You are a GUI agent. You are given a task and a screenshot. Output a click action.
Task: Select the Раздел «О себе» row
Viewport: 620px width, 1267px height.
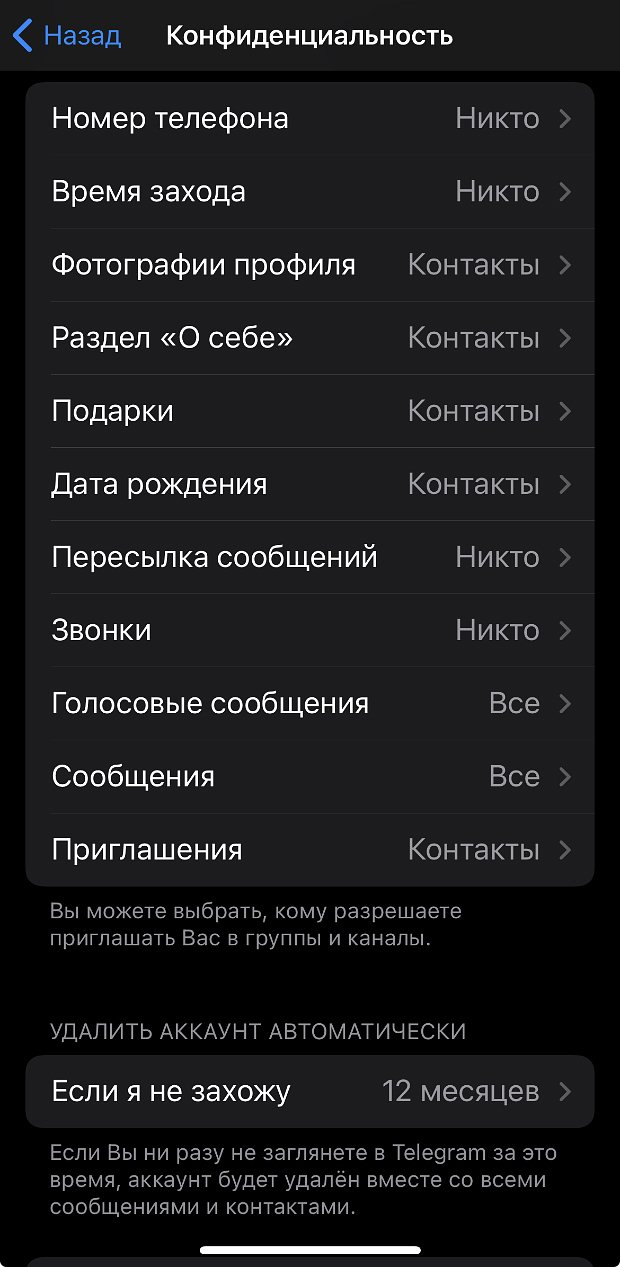coord(310,338)
